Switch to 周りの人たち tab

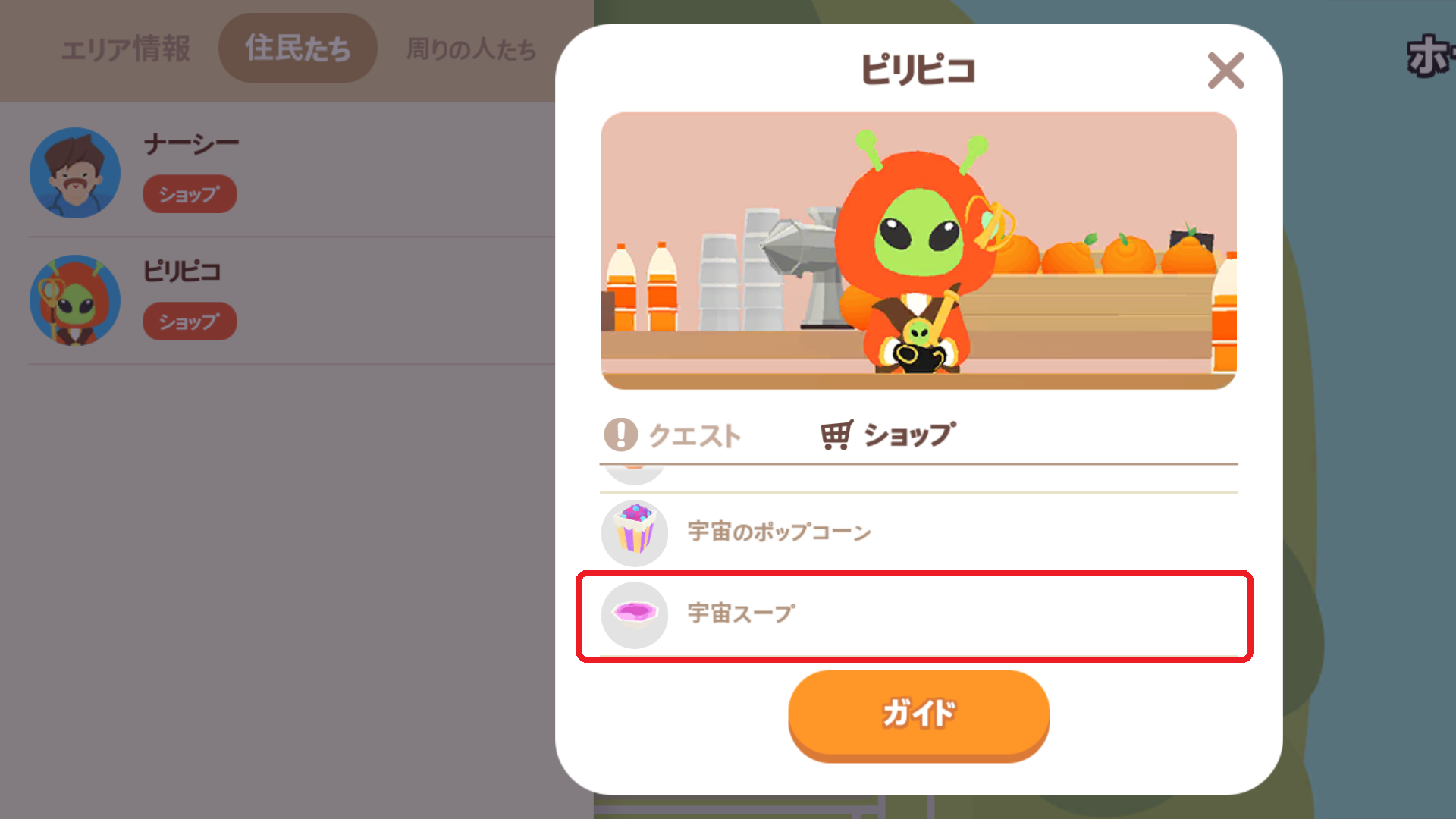click(471, 49)
